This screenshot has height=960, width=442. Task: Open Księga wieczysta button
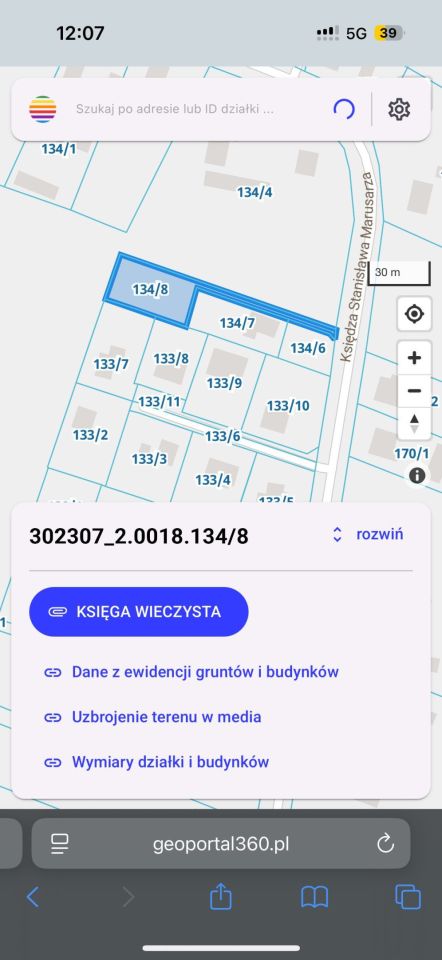pyautogui.click(x=139, y=612)
